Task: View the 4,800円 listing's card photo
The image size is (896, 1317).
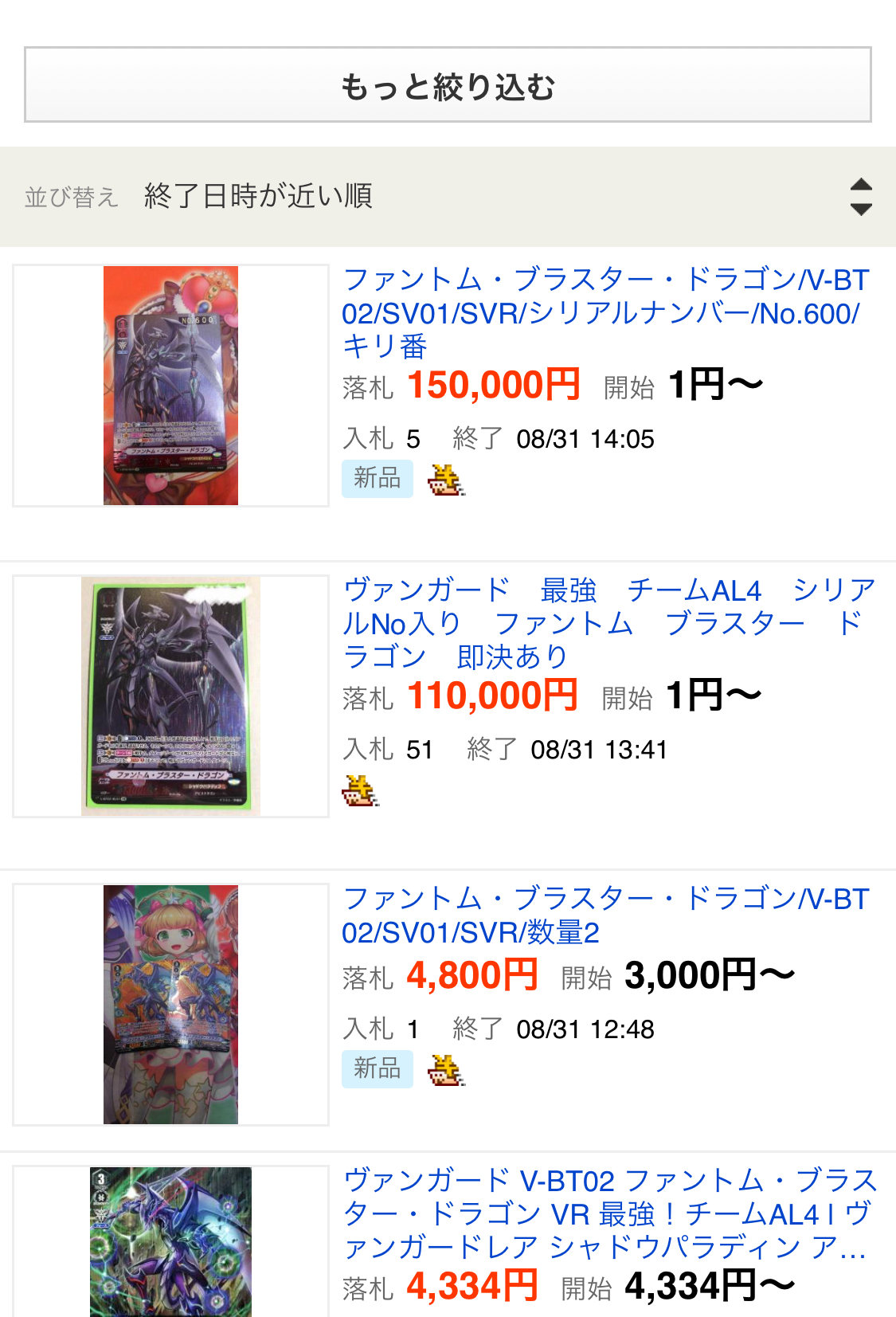Action: pyautogui.click(x=170, y=1004)
